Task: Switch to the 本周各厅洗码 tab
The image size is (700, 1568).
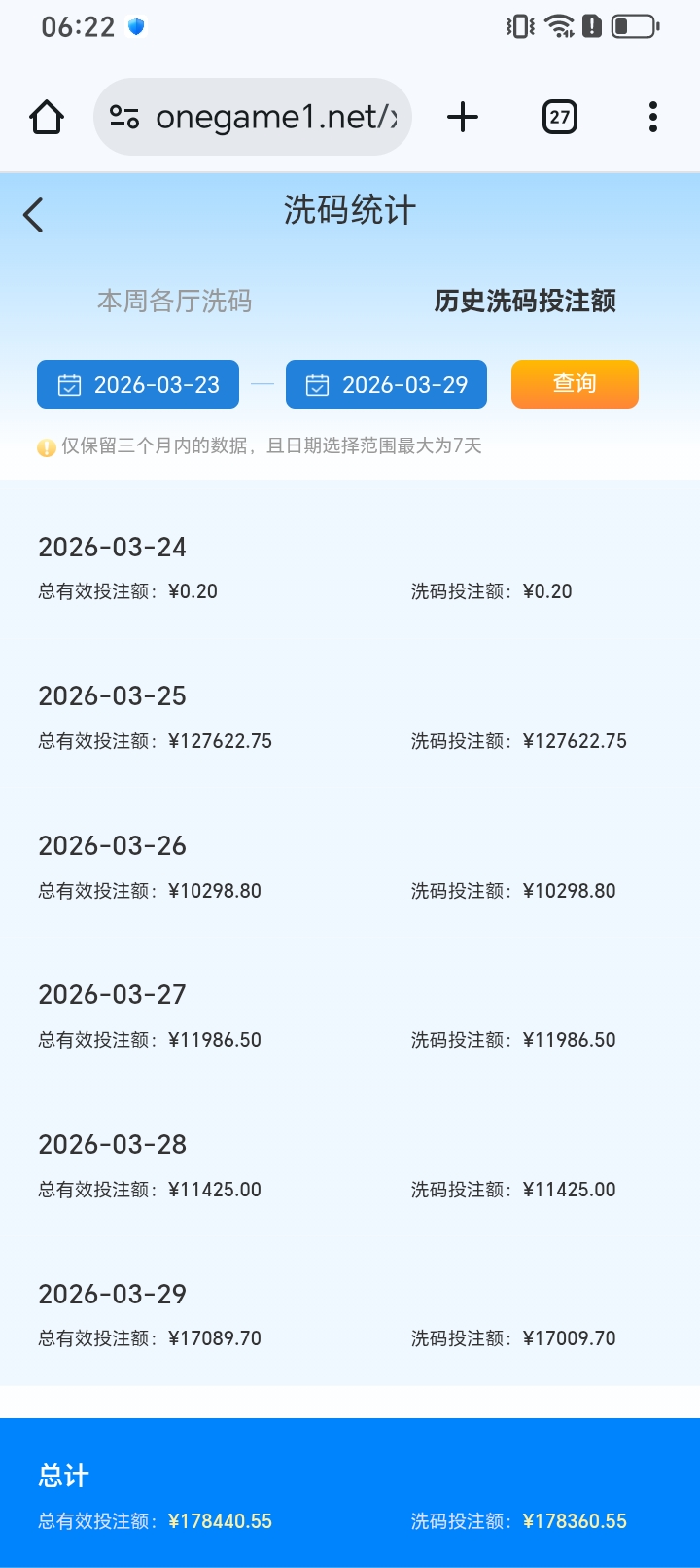Action: pos(175,302)
